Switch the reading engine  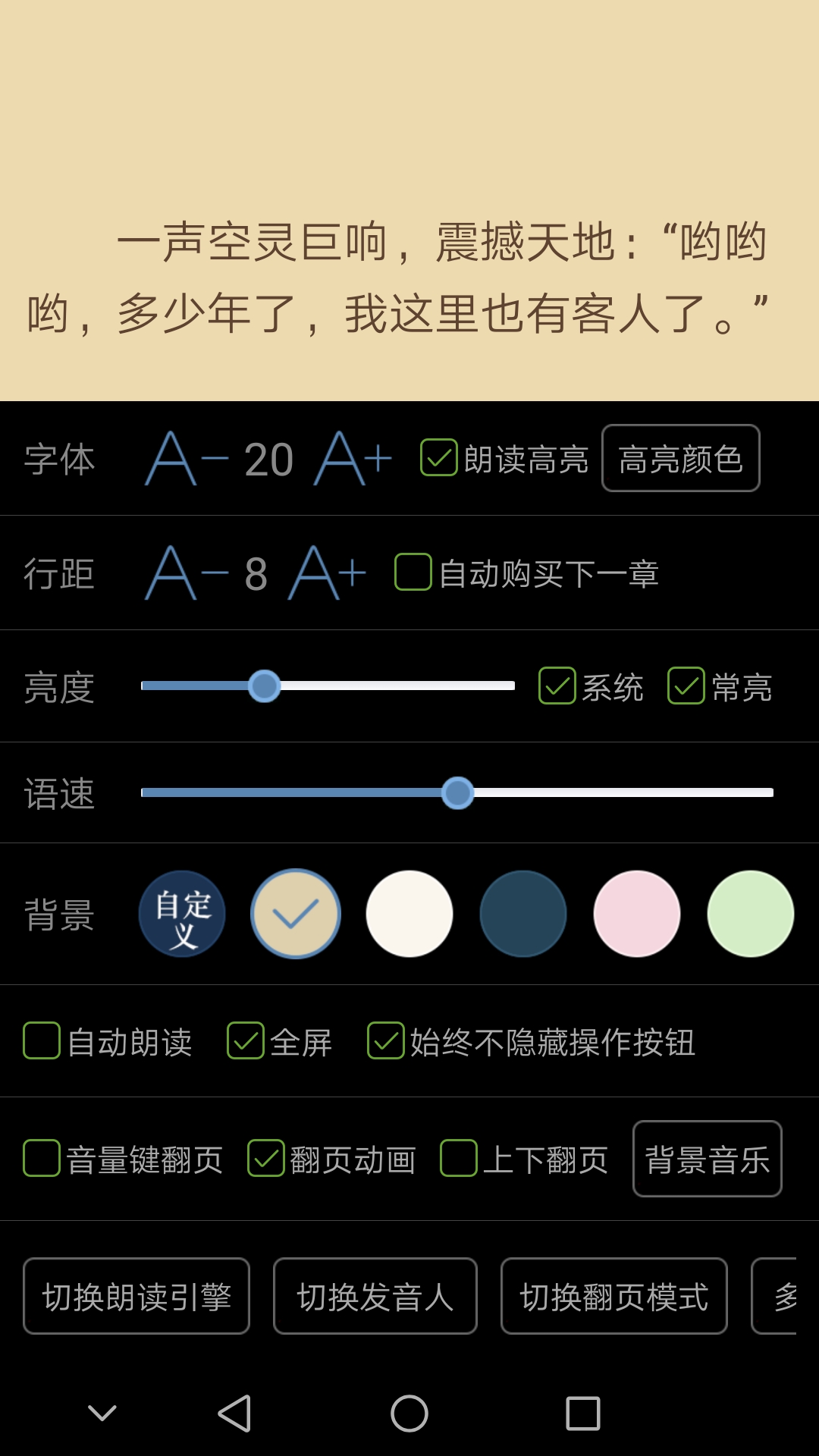(136, 1295)
